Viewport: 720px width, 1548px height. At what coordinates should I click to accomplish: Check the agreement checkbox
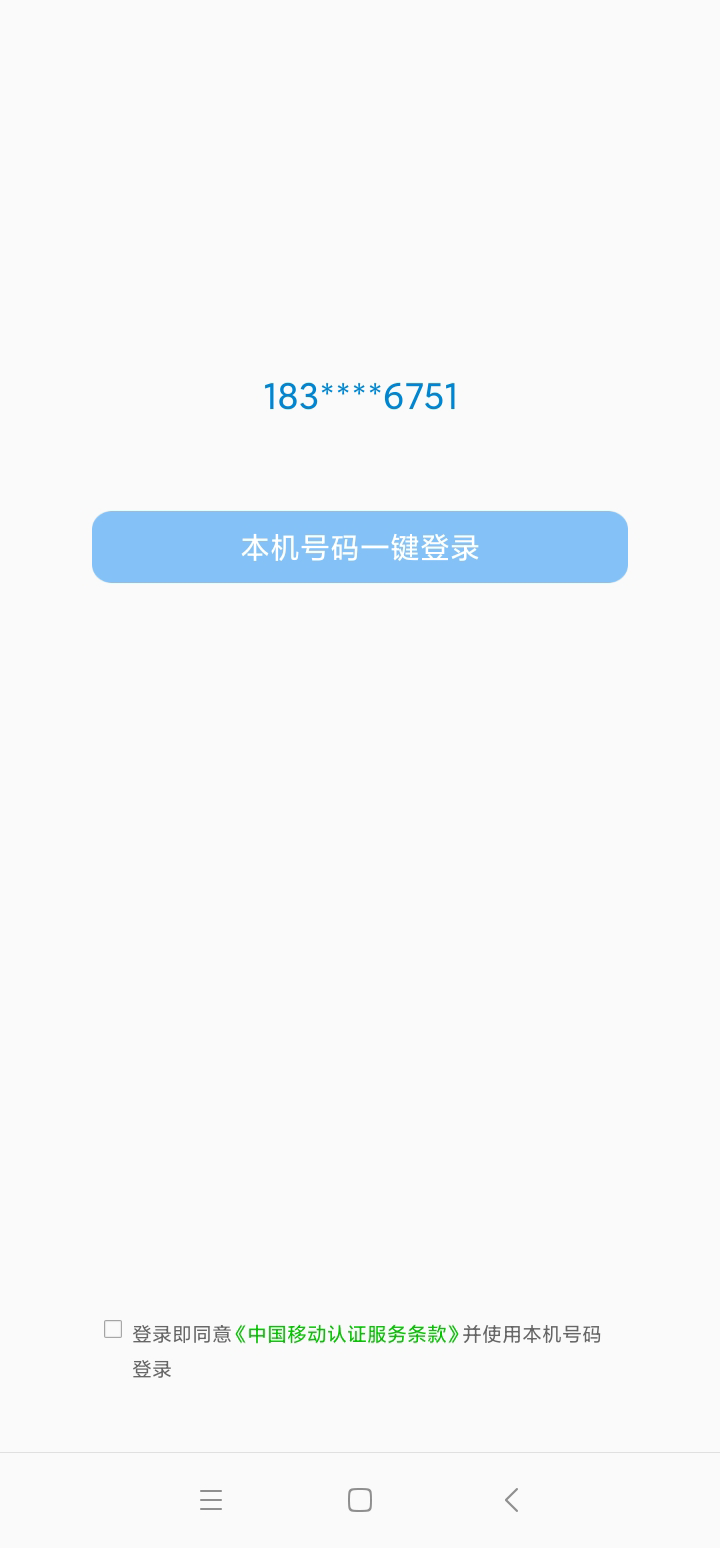pyautogui.click(x=113, y=1329)
